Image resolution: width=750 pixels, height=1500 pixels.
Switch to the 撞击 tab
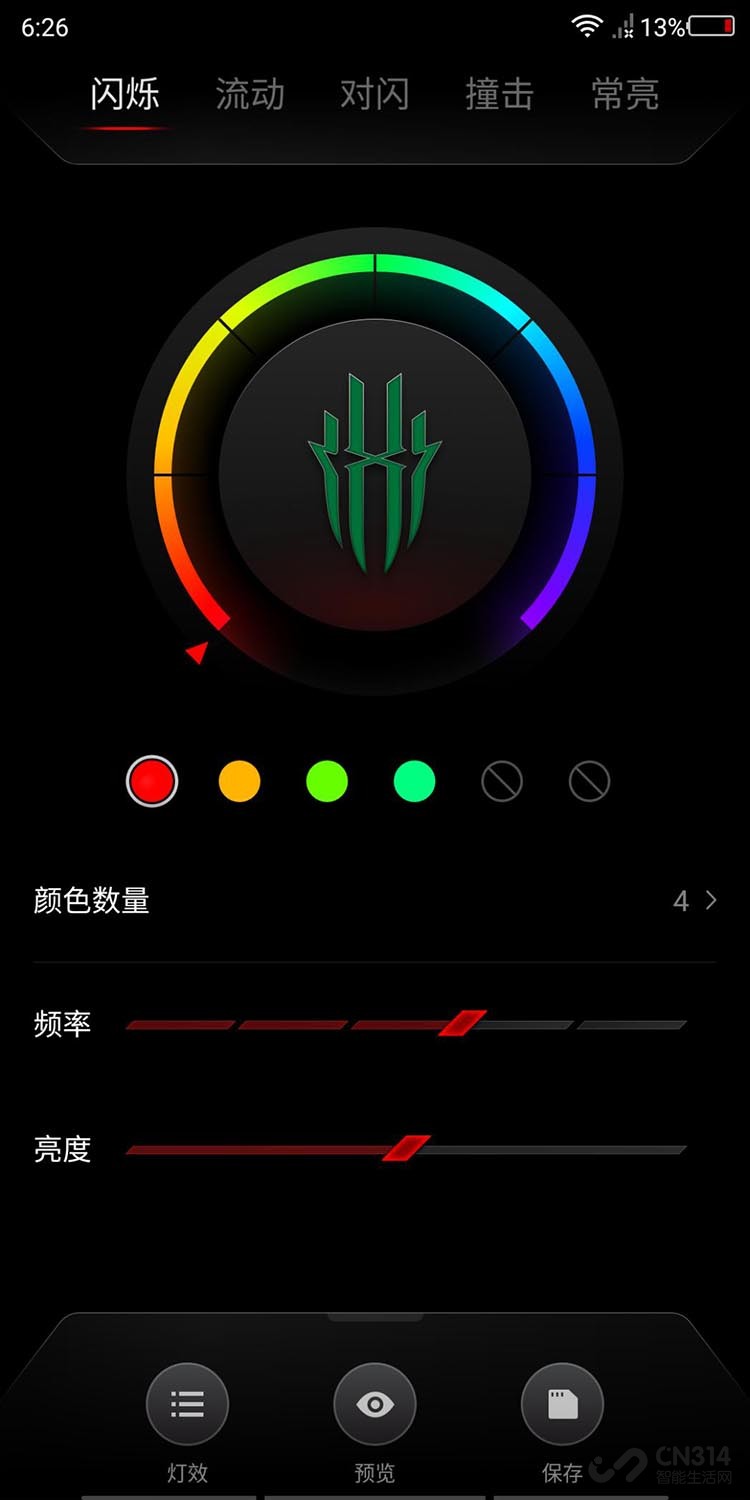(499, 95)
